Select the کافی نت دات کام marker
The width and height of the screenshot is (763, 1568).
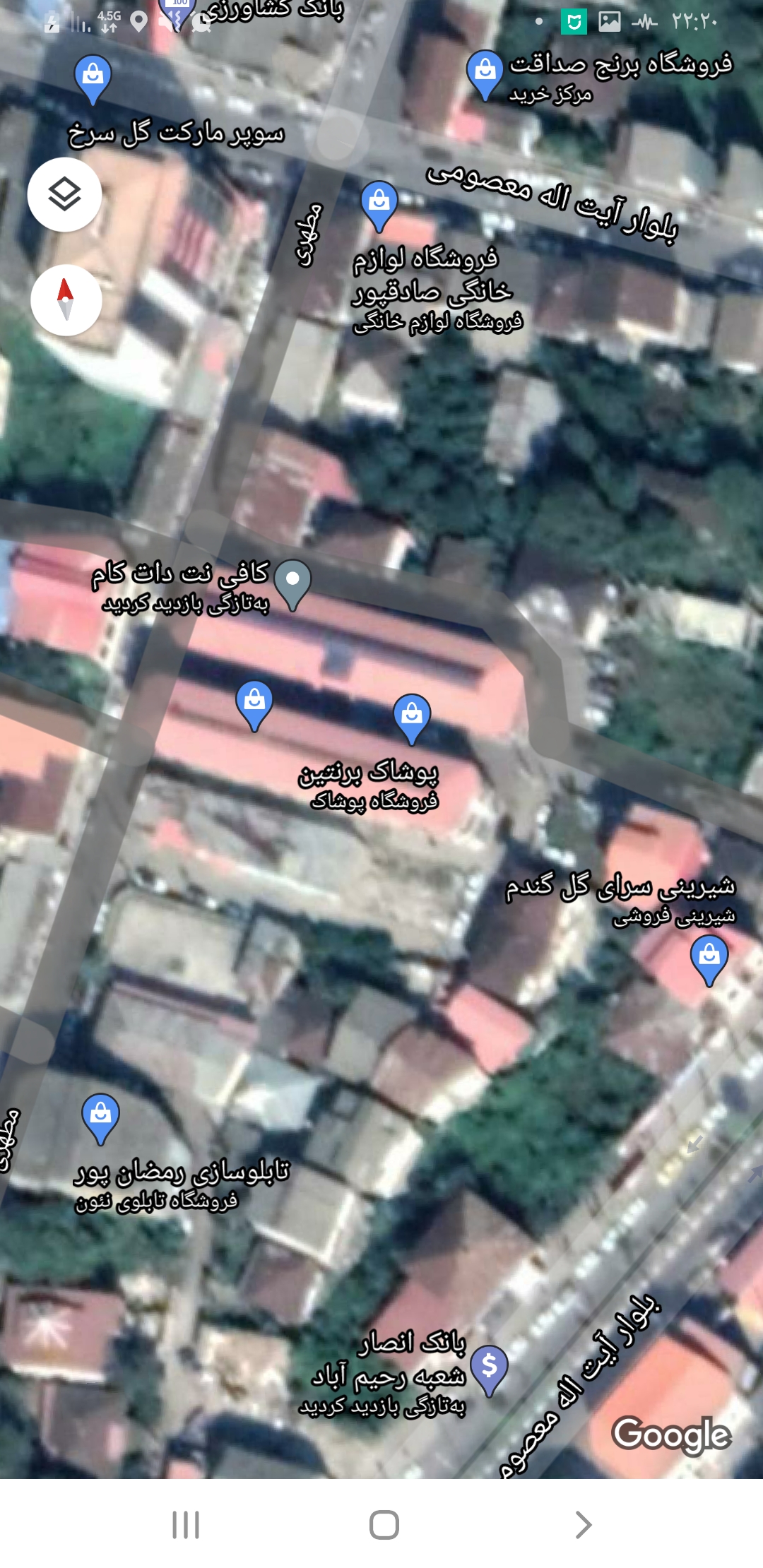click(292, 581)
